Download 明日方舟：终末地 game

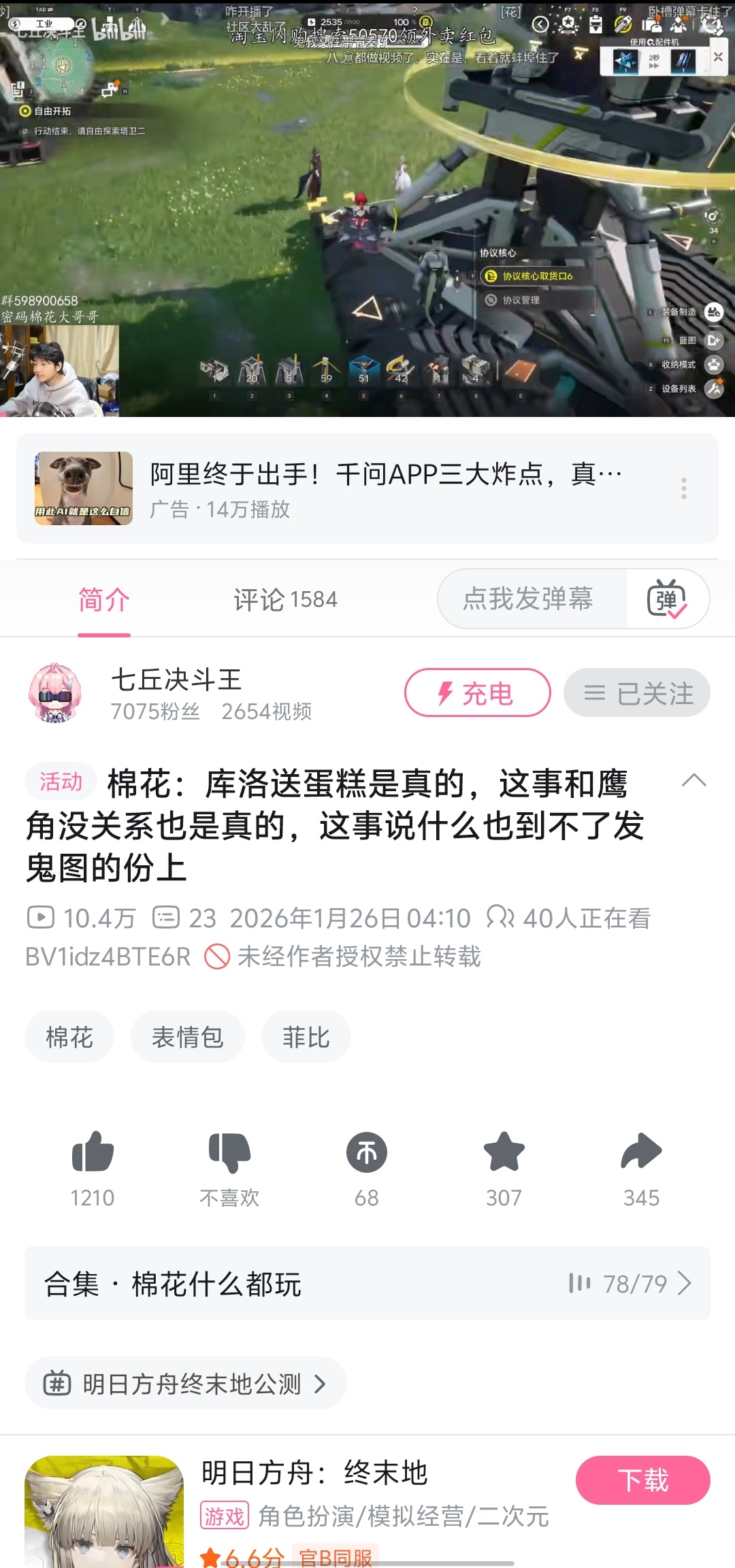click(642, 1480)
